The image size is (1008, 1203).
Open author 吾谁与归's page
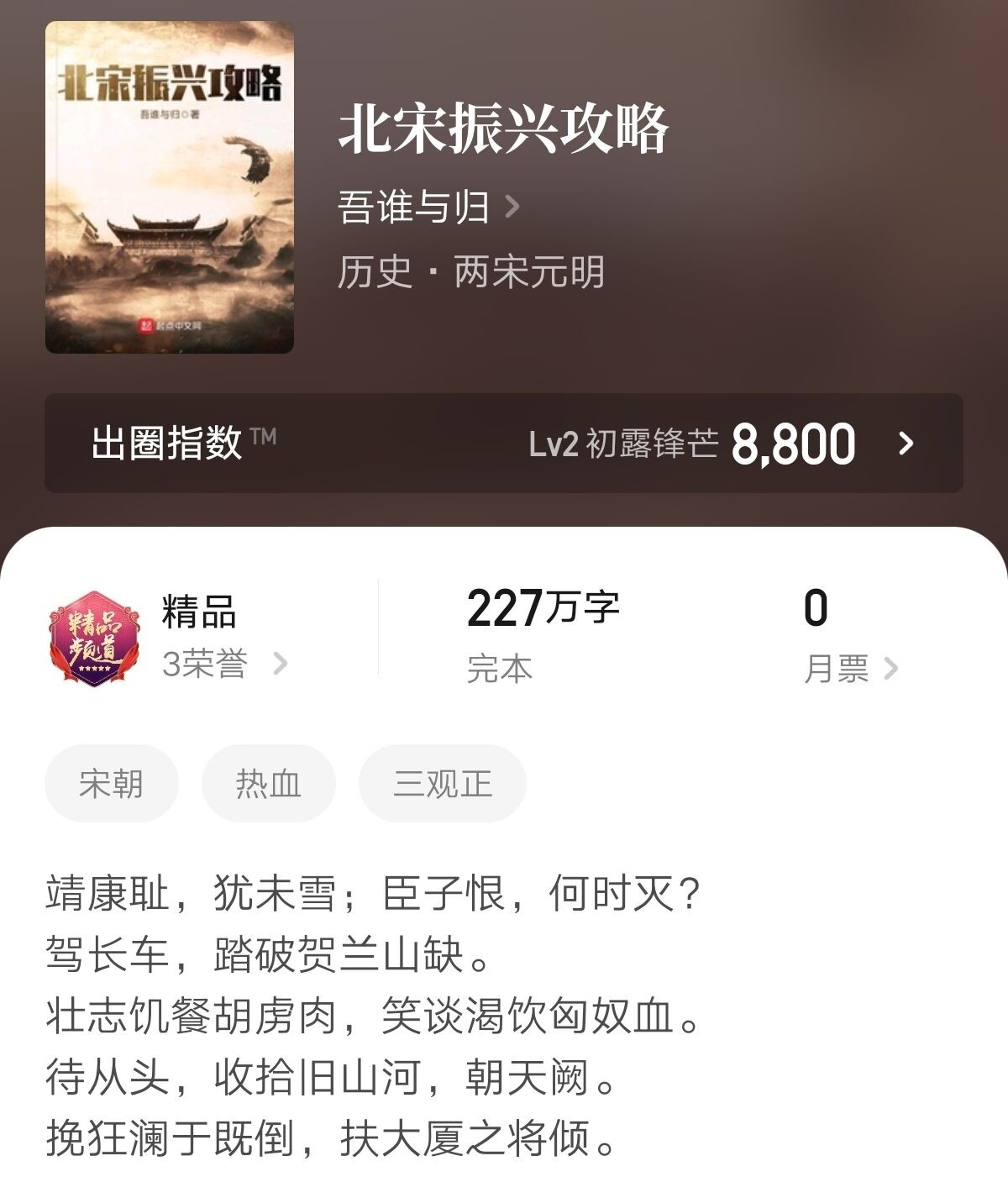pos(428,207)
